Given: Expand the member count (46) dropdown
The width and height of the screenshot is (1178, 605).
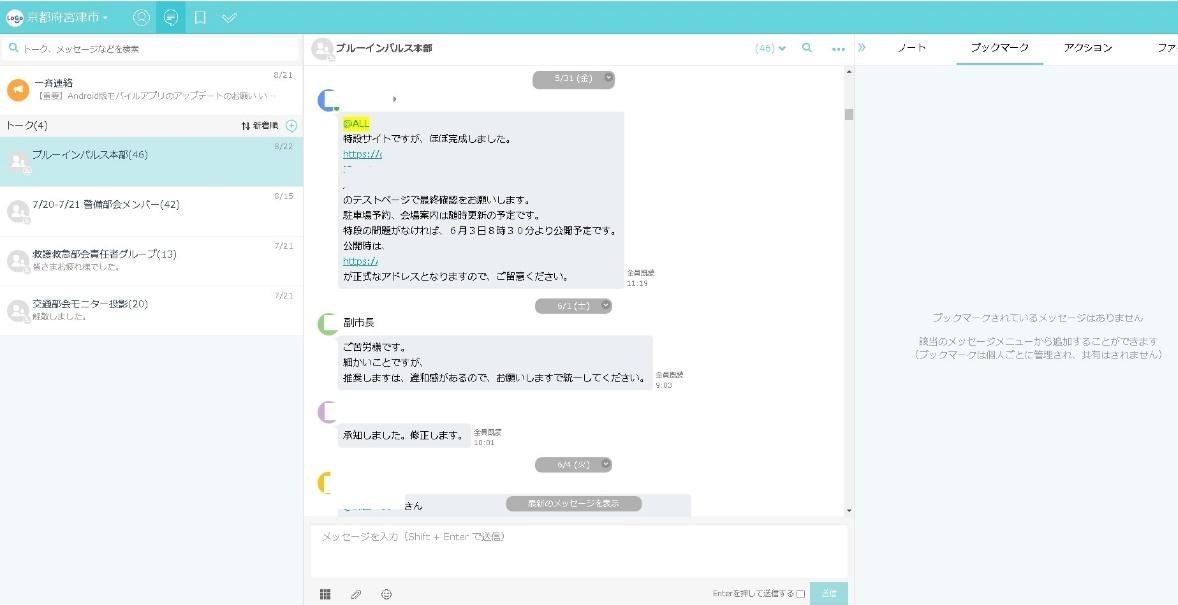Looking at the screenshot, I should [x=771, y=48].
